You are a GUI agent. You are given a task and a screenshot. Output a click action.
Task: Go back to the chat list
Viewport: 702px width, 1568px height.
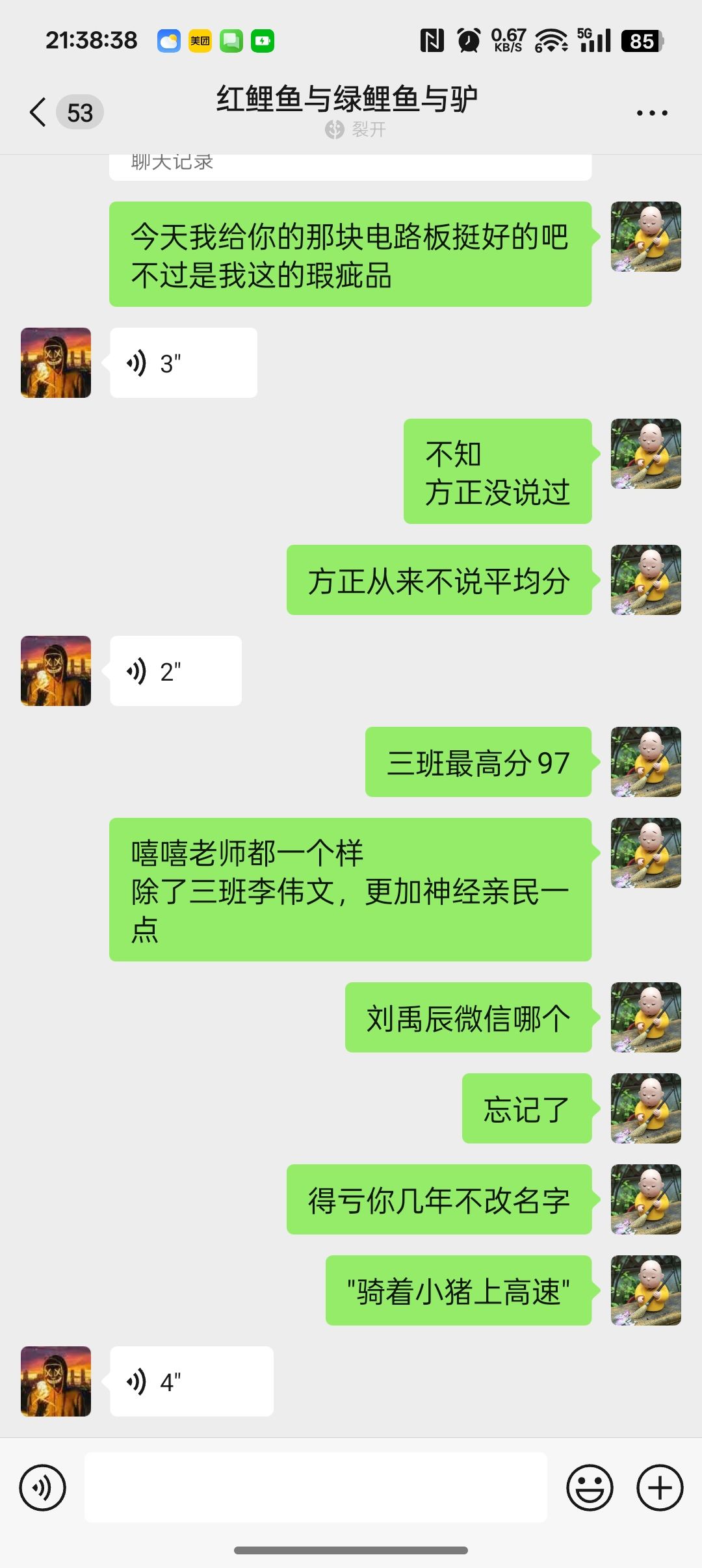(x=39, y=112)
